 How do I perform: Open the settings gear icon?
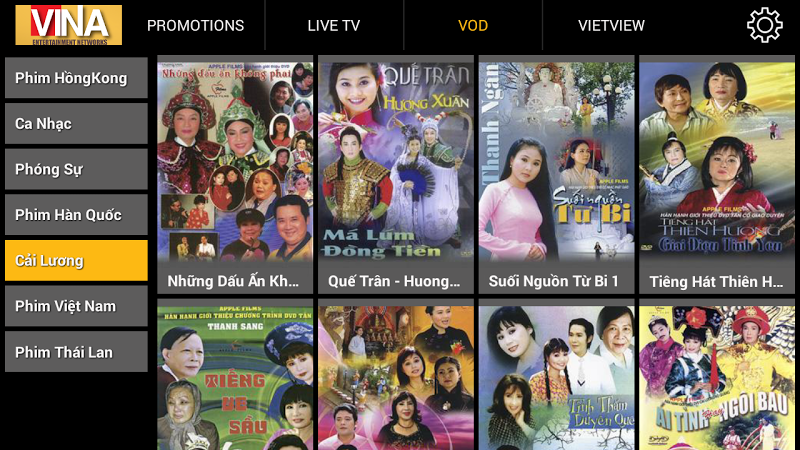pos(764,25)
